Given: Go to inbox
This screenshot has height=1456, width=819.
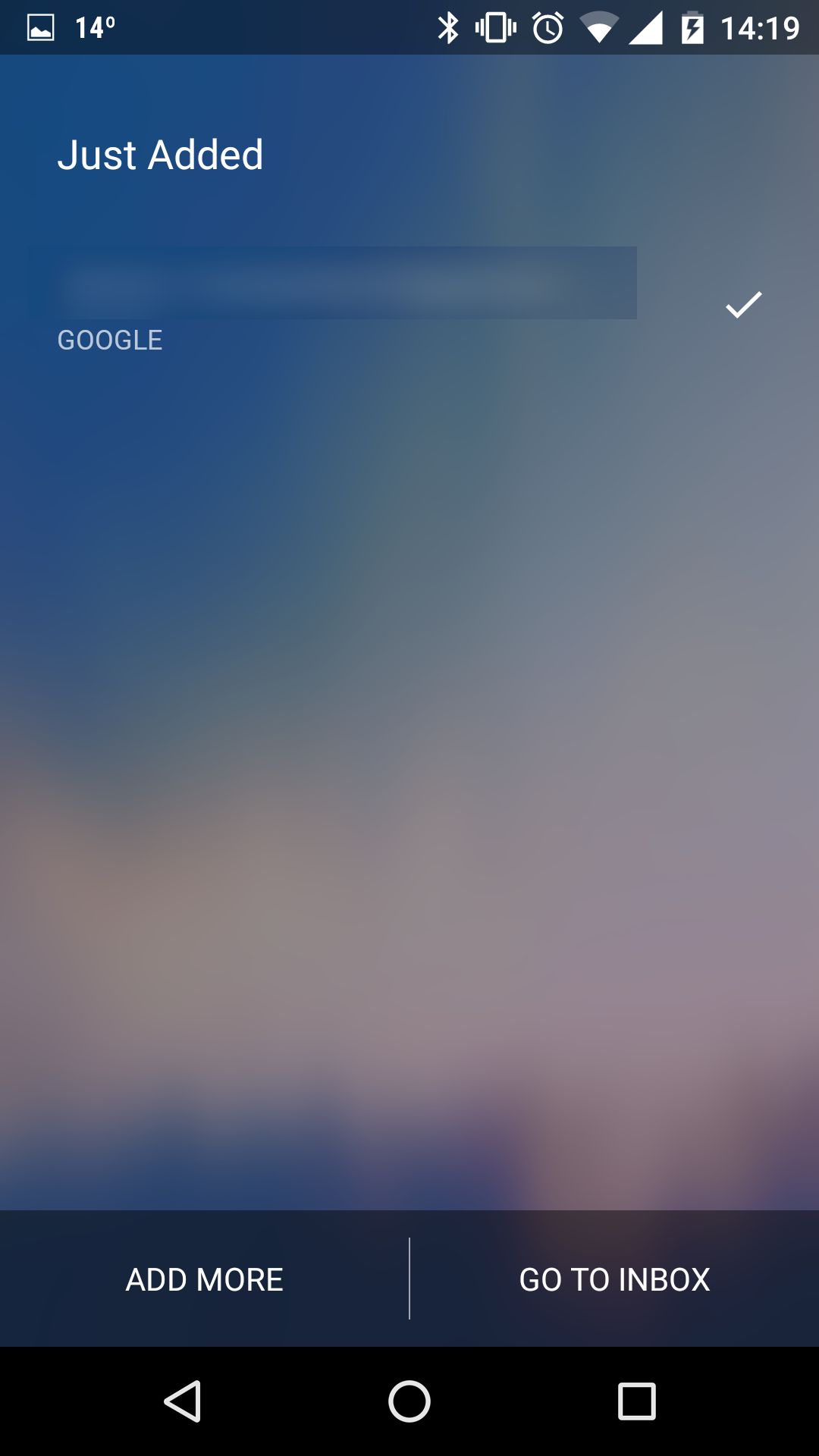Looking at the screenshot, I should [x=614, y=1279].
